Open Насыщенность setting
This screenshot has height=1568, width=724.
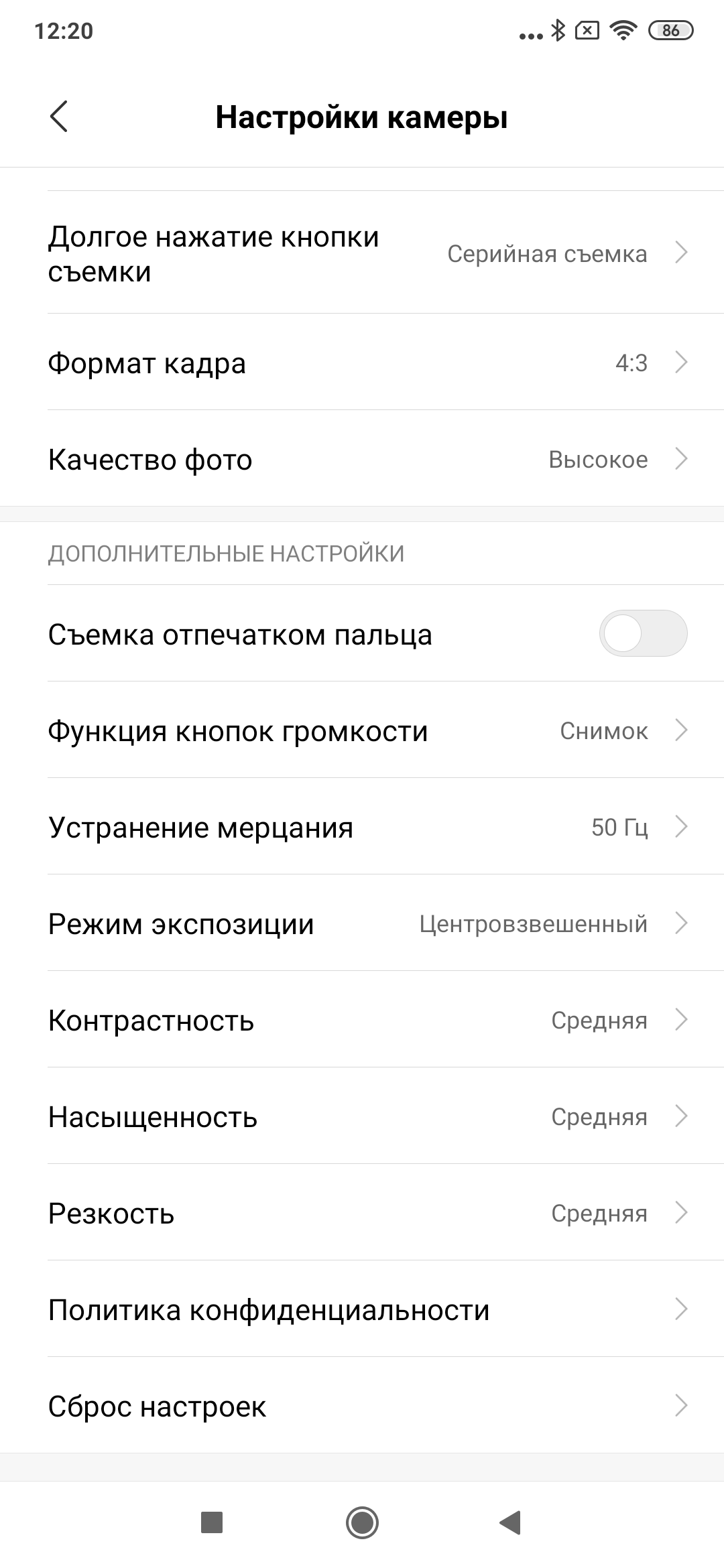[362, 1116]
